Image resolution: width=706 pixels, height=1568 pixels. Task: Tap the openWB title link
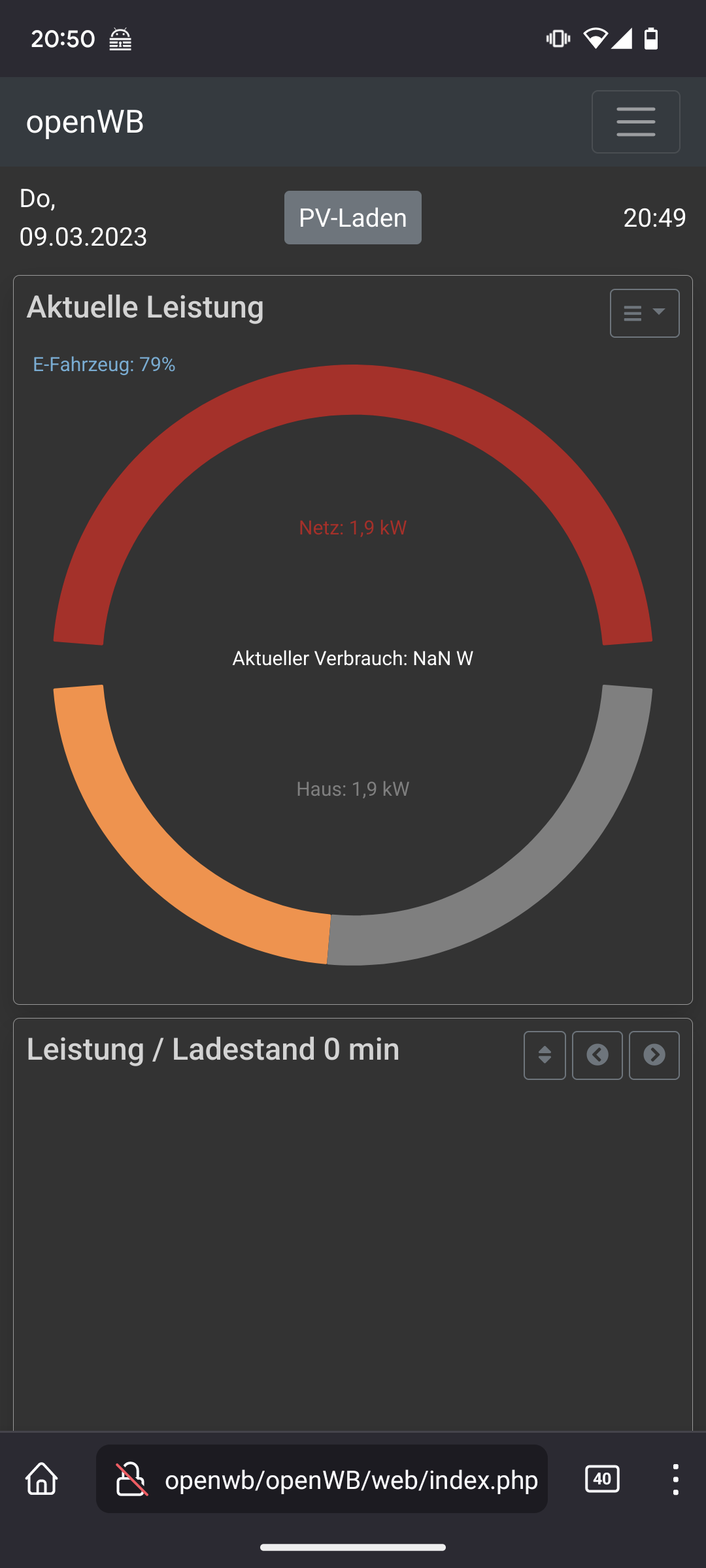point(85,122)
